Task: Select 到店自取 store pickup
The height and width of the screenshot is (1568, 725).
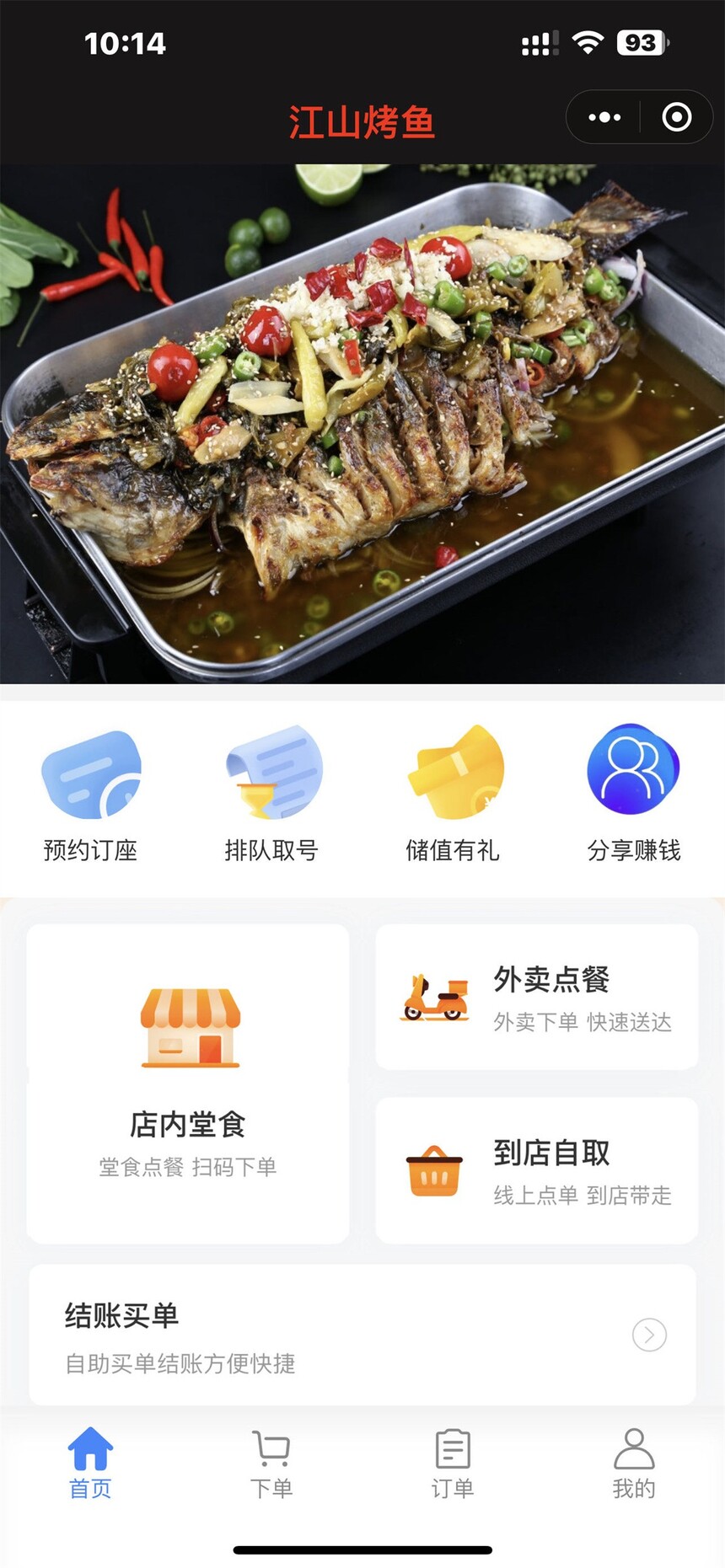Action: click(x=537, y=1170)
